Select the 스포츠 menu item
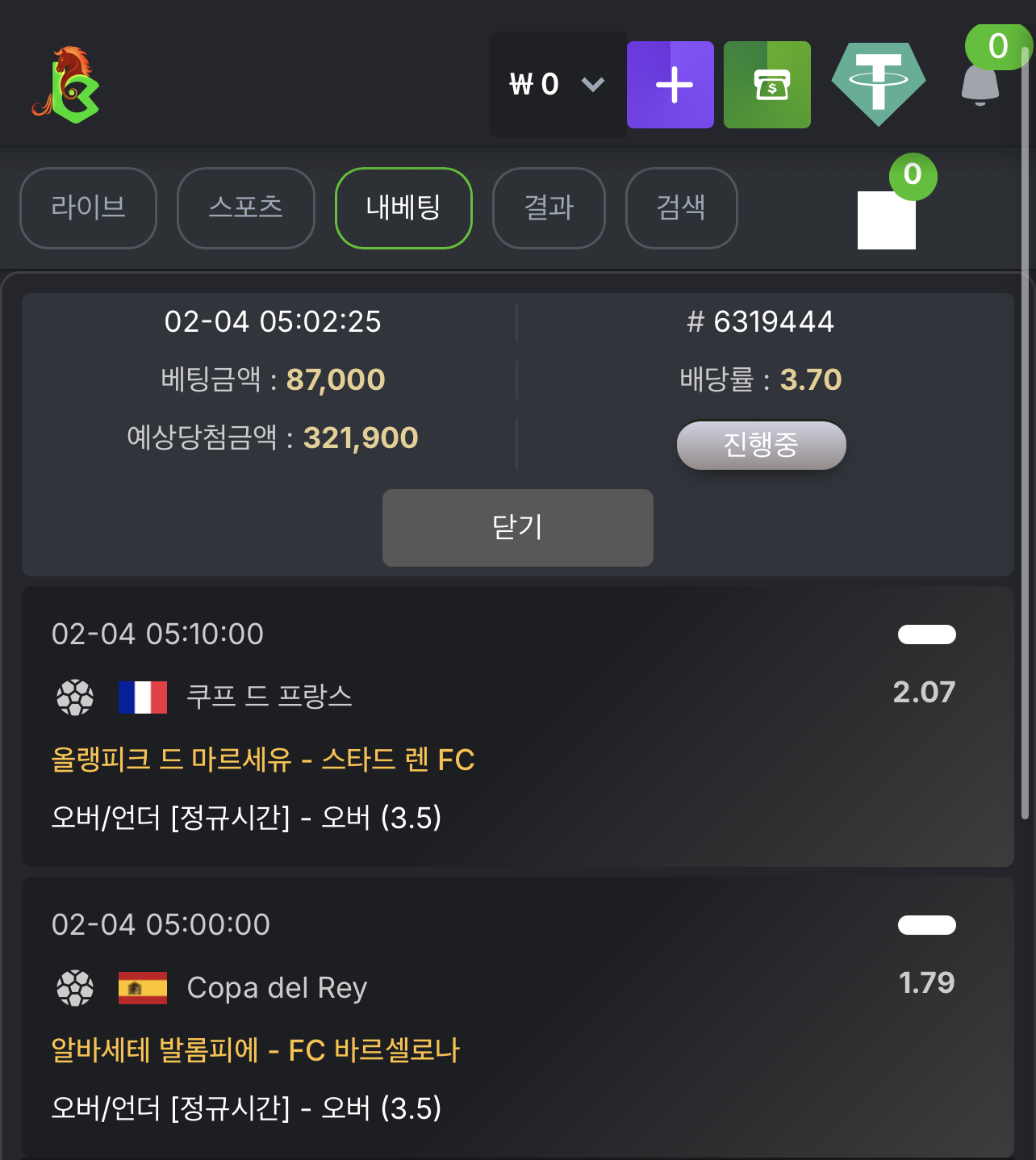 245,207
